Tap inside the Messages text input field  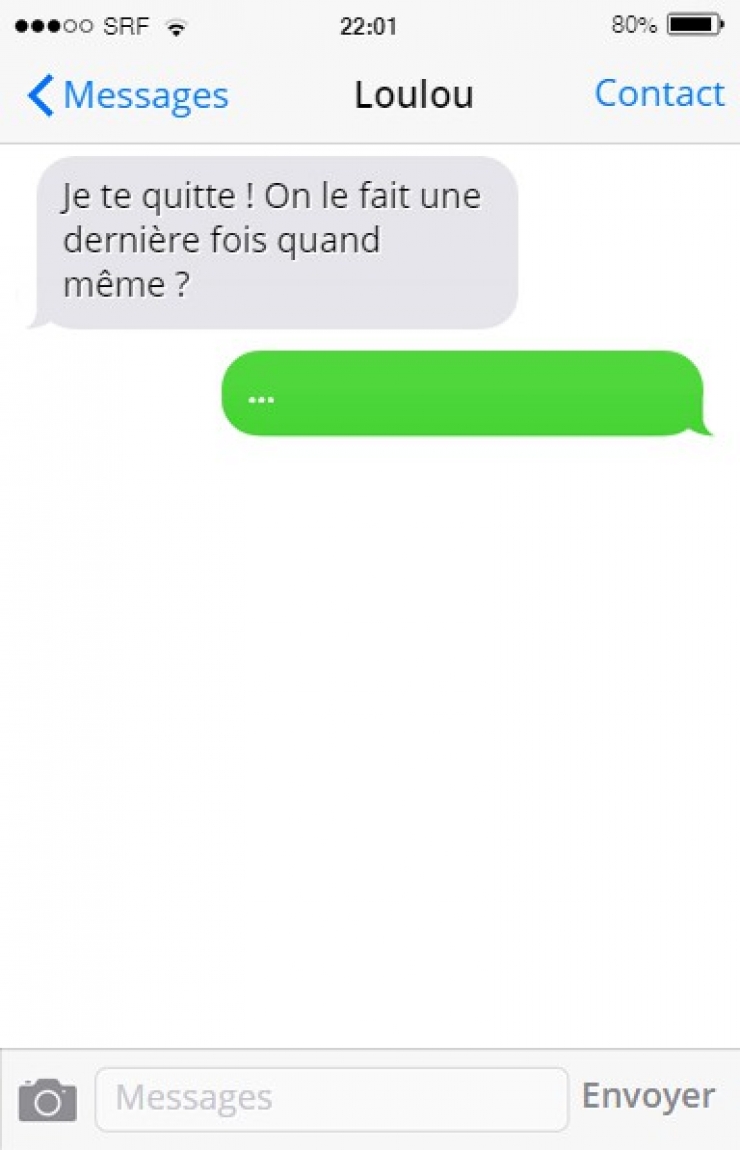click(330, 1097)
